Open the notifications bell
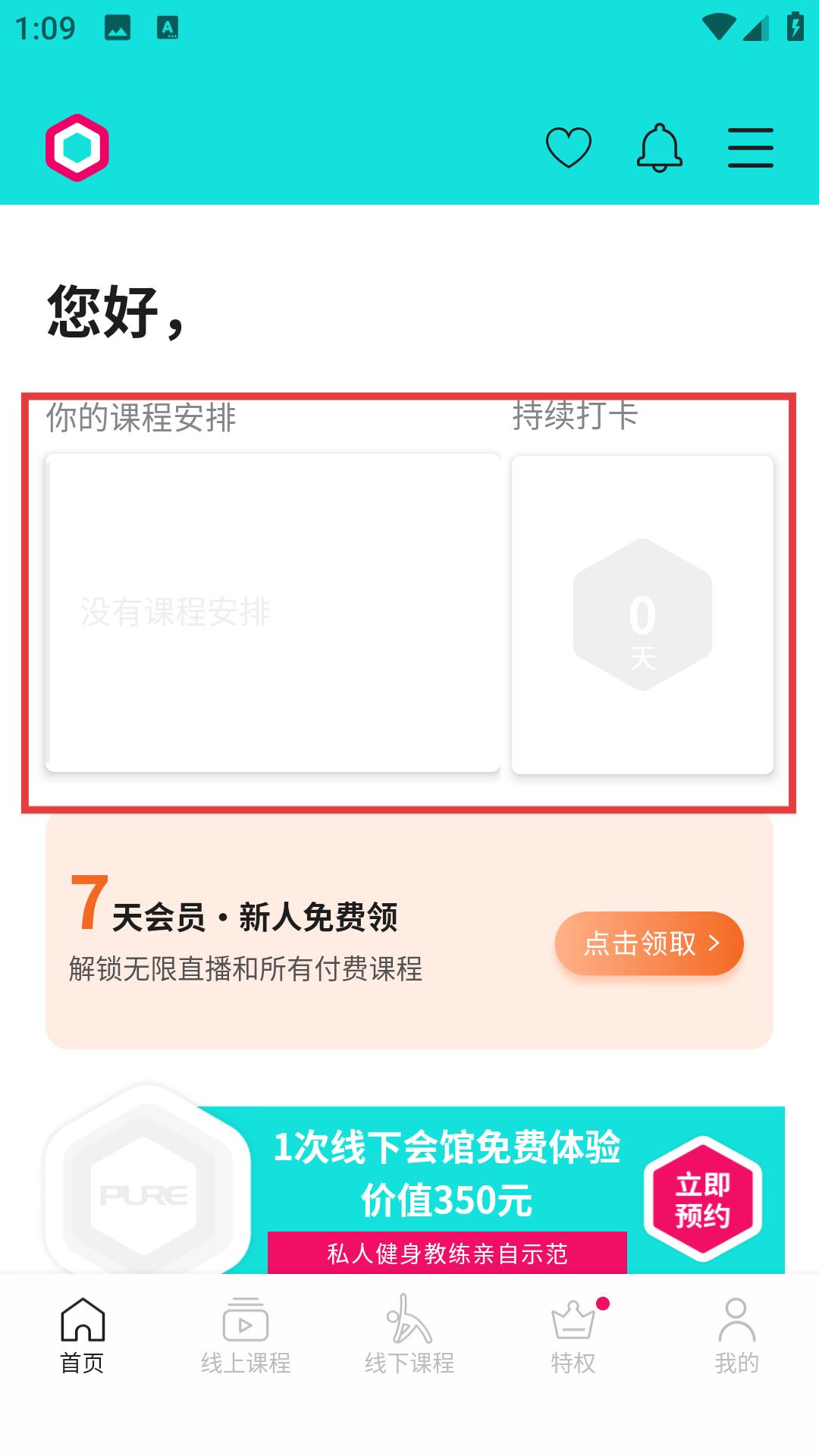Image resolution: width=819 pixels, height=1456 pixels. coord(659,147)
